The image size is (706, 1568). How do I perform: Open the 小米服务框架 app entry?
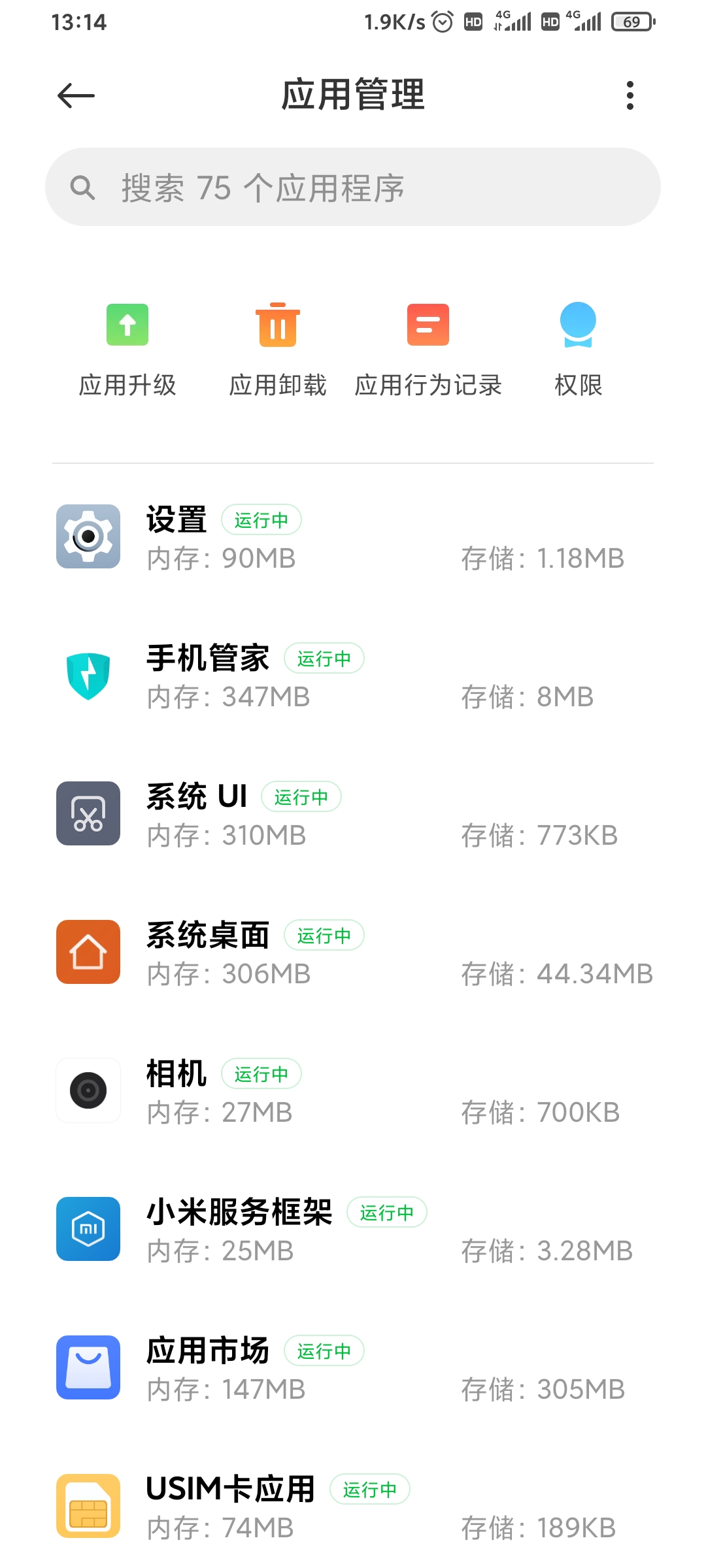(353, 1230)
